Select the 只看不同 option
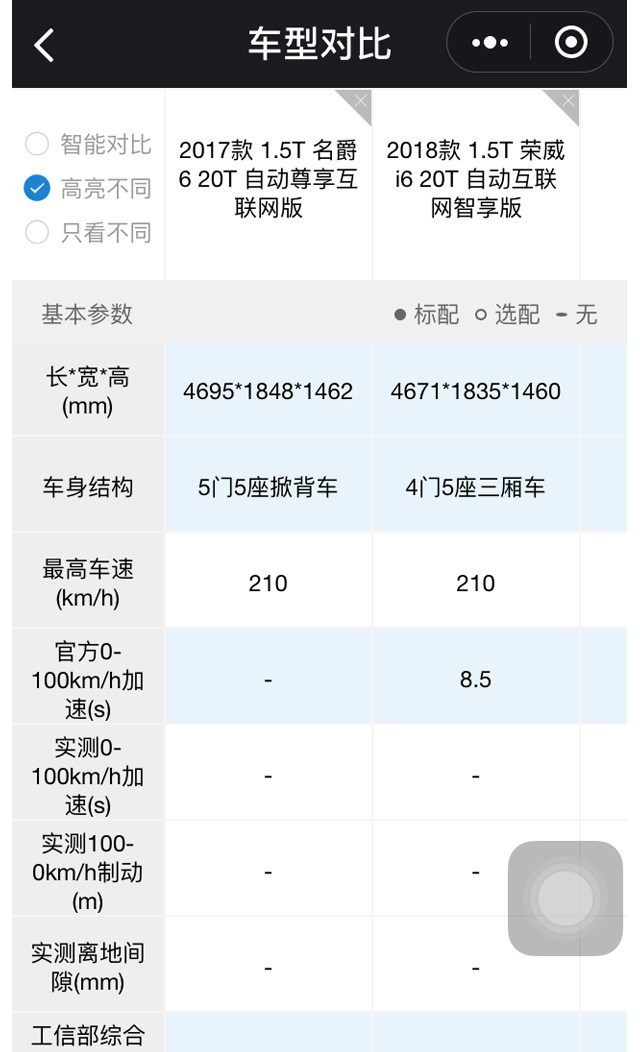The width and height of the screenshot is (640, 1052). pyautogui.click(x=37, y=233)
